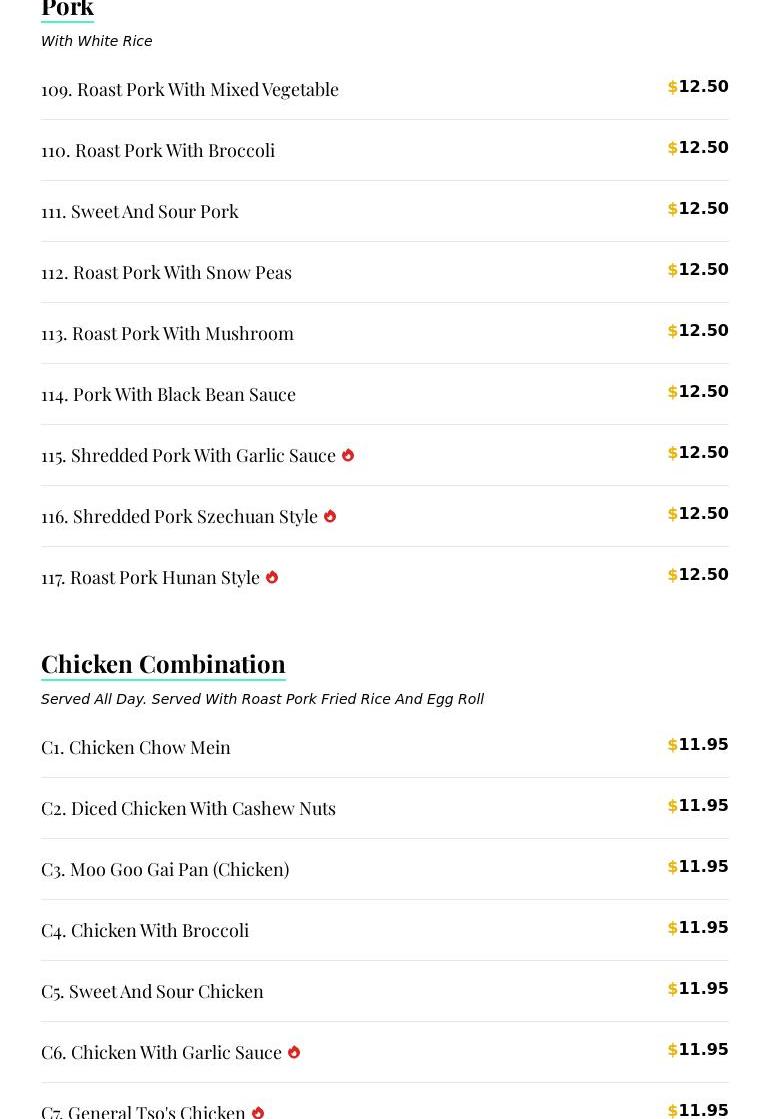Open Pork With Black Bean Sauce
The image size is (770, 1119).
coord(168,394)
